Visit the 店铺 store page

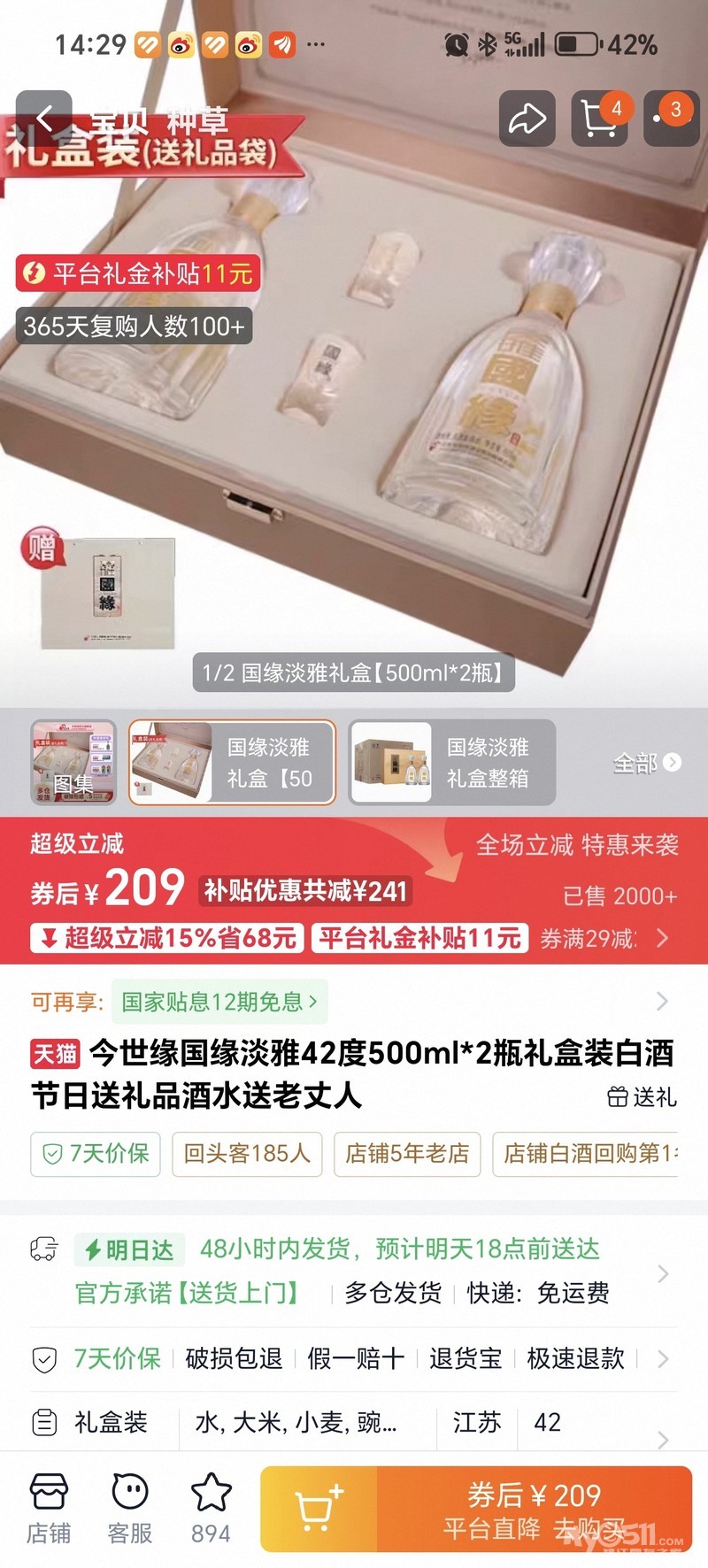click(49, 1510)
